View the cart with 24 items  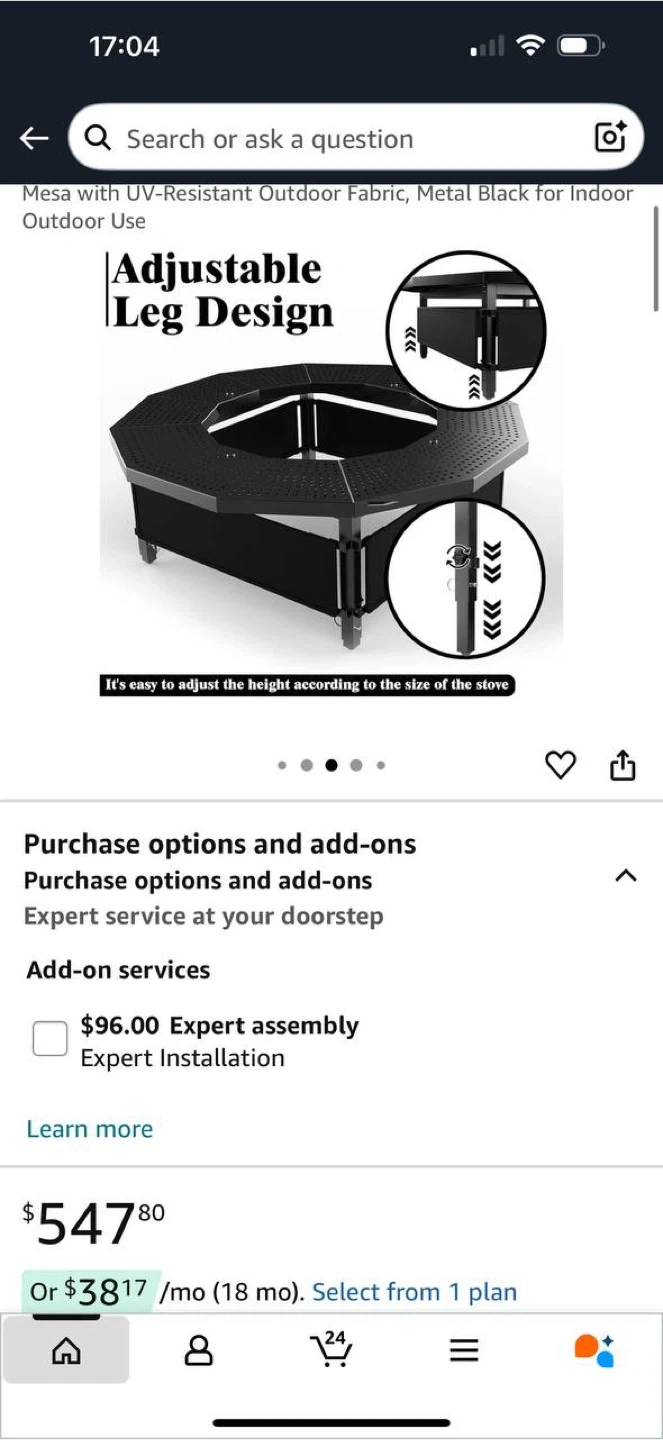click(331, 1349)
